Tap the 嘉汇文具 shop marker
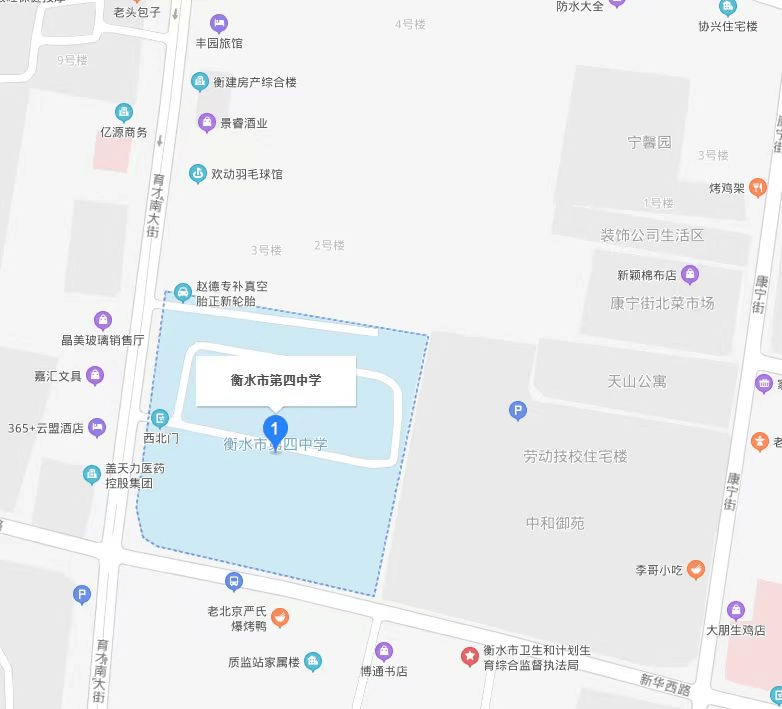 [95, 375]
